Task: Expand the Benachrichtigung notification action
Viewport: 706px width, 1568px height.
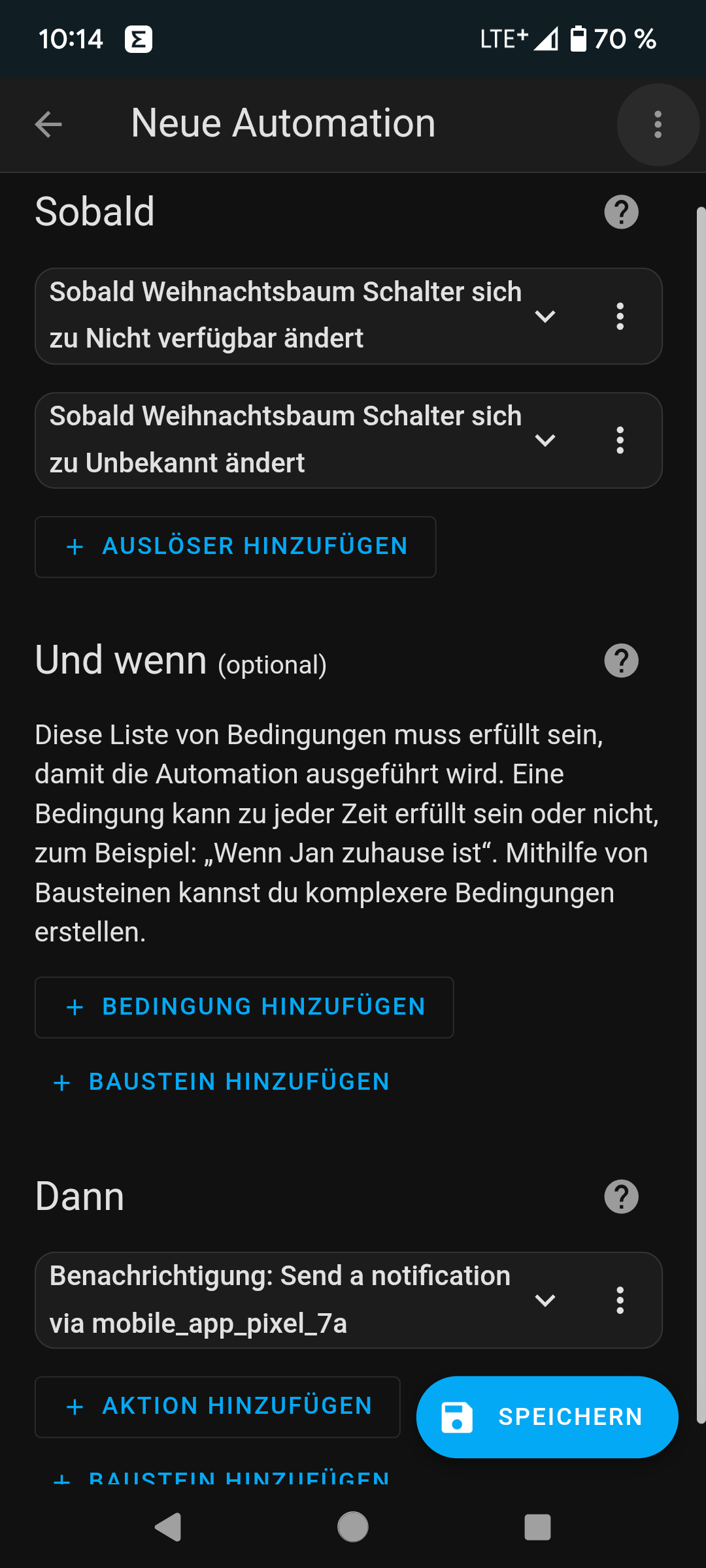Action: coord(545,1300)
